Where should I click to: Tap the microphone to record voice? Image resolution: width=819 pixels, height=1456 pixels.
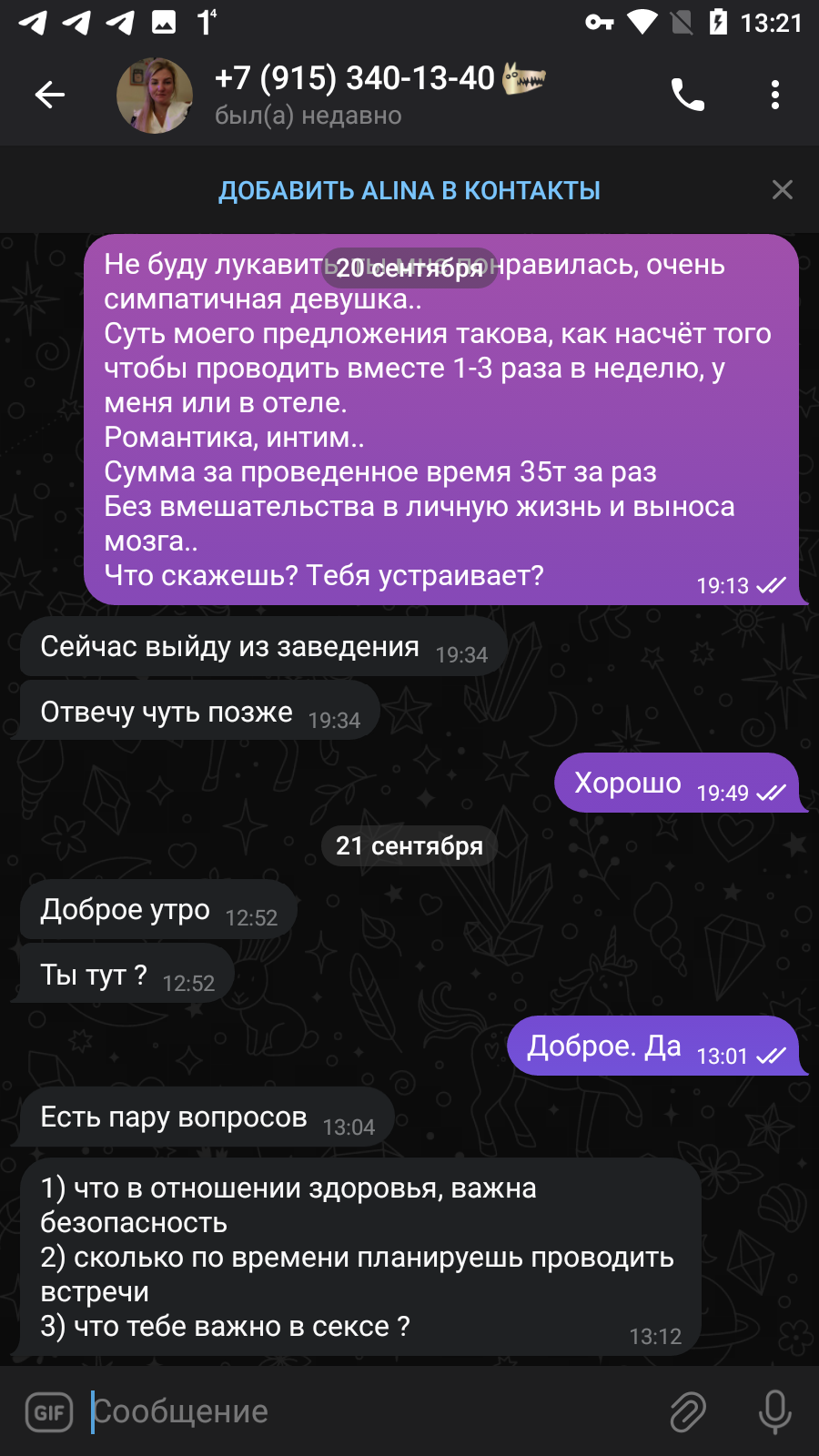775,1412
